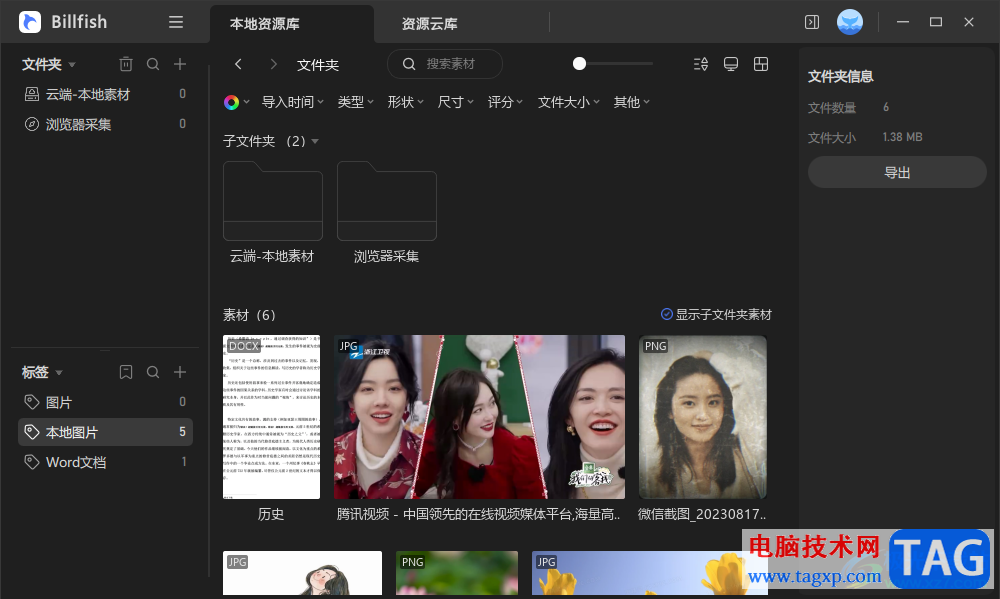1000x599 pixels.
Task: Select the 本地图片 tag
Action: coord(73,432)
